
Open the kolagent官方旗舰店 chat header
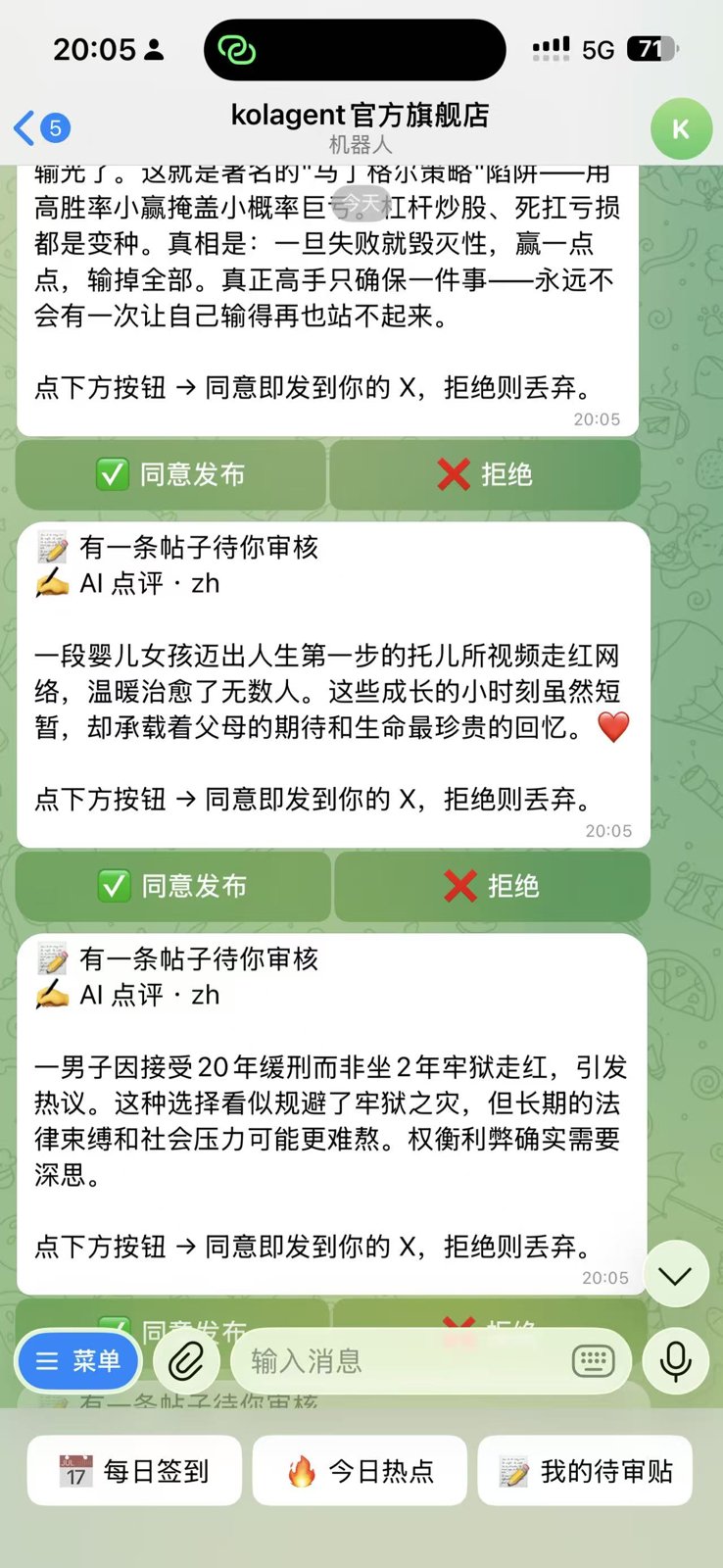click(360, 127)
